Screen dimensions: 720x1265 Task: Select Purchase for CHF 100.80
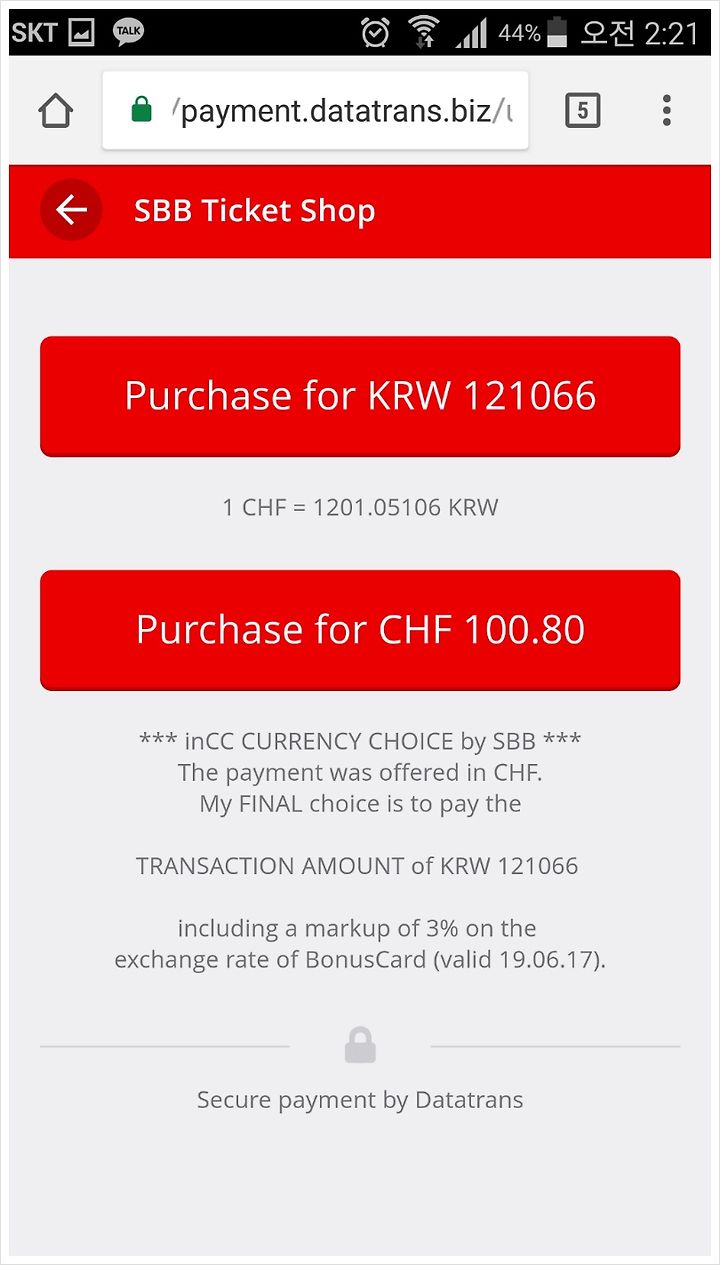click(360, 630)
